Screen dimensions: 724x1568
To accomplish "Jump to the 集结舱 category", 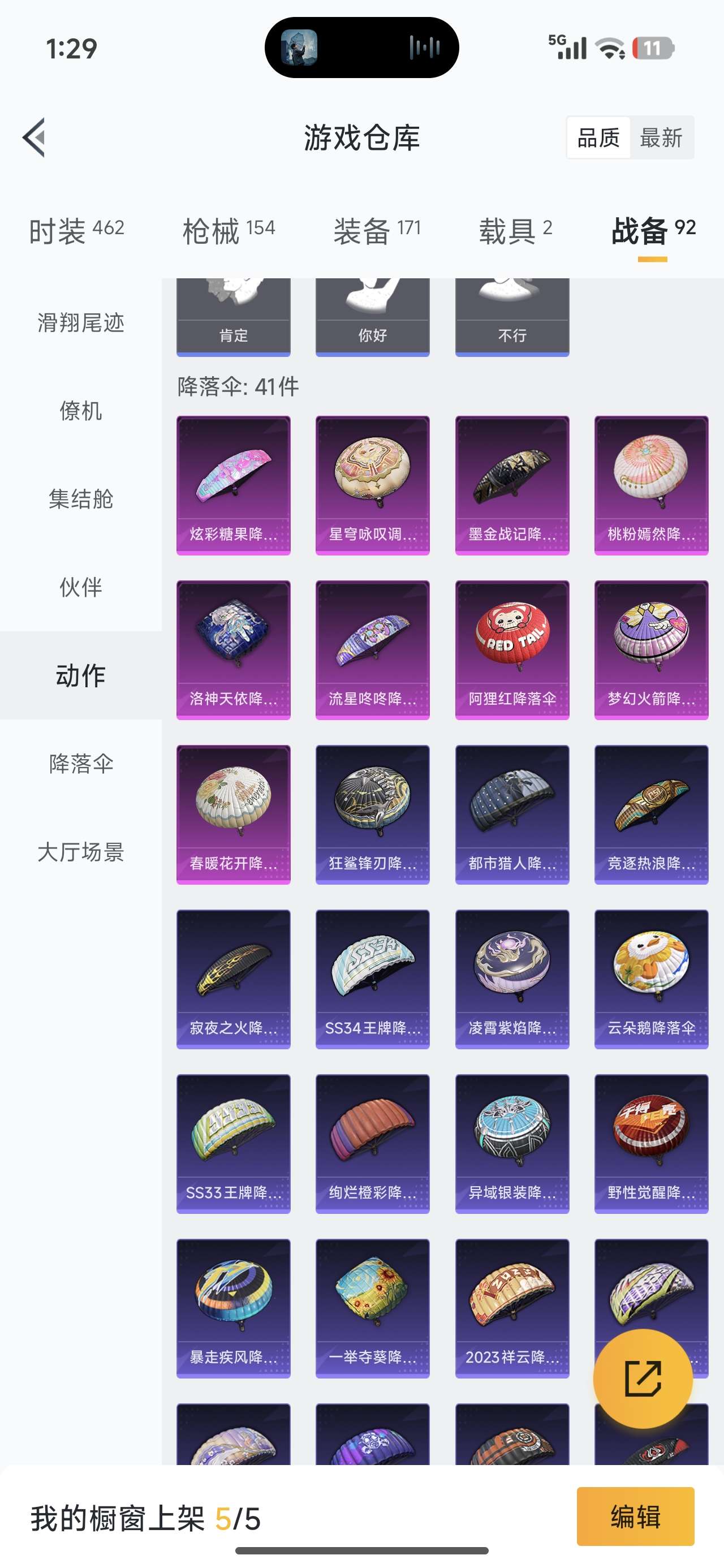I will tap(81, 499).
